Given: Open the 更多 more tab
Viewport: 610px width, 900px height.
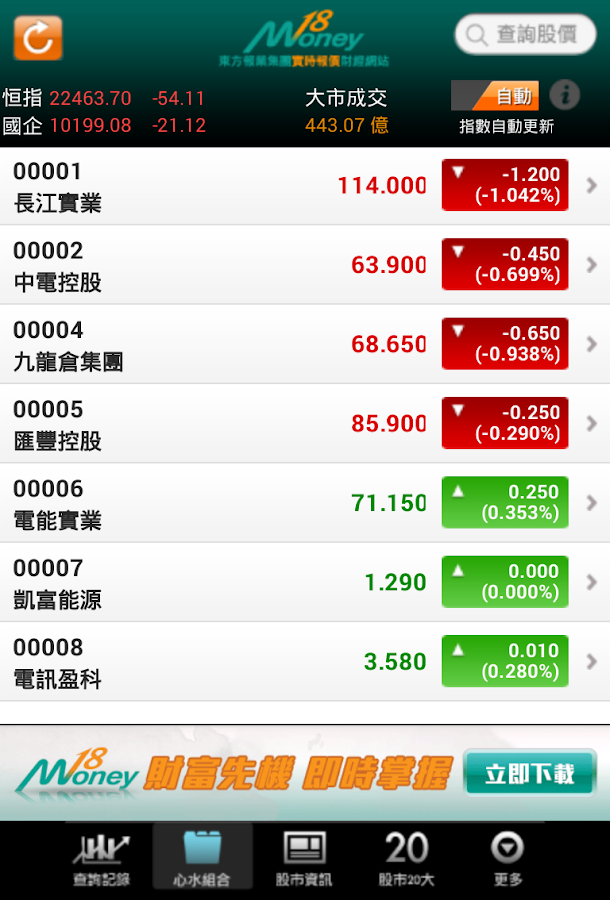Looking at the screenshot, I should click(508, 859).
